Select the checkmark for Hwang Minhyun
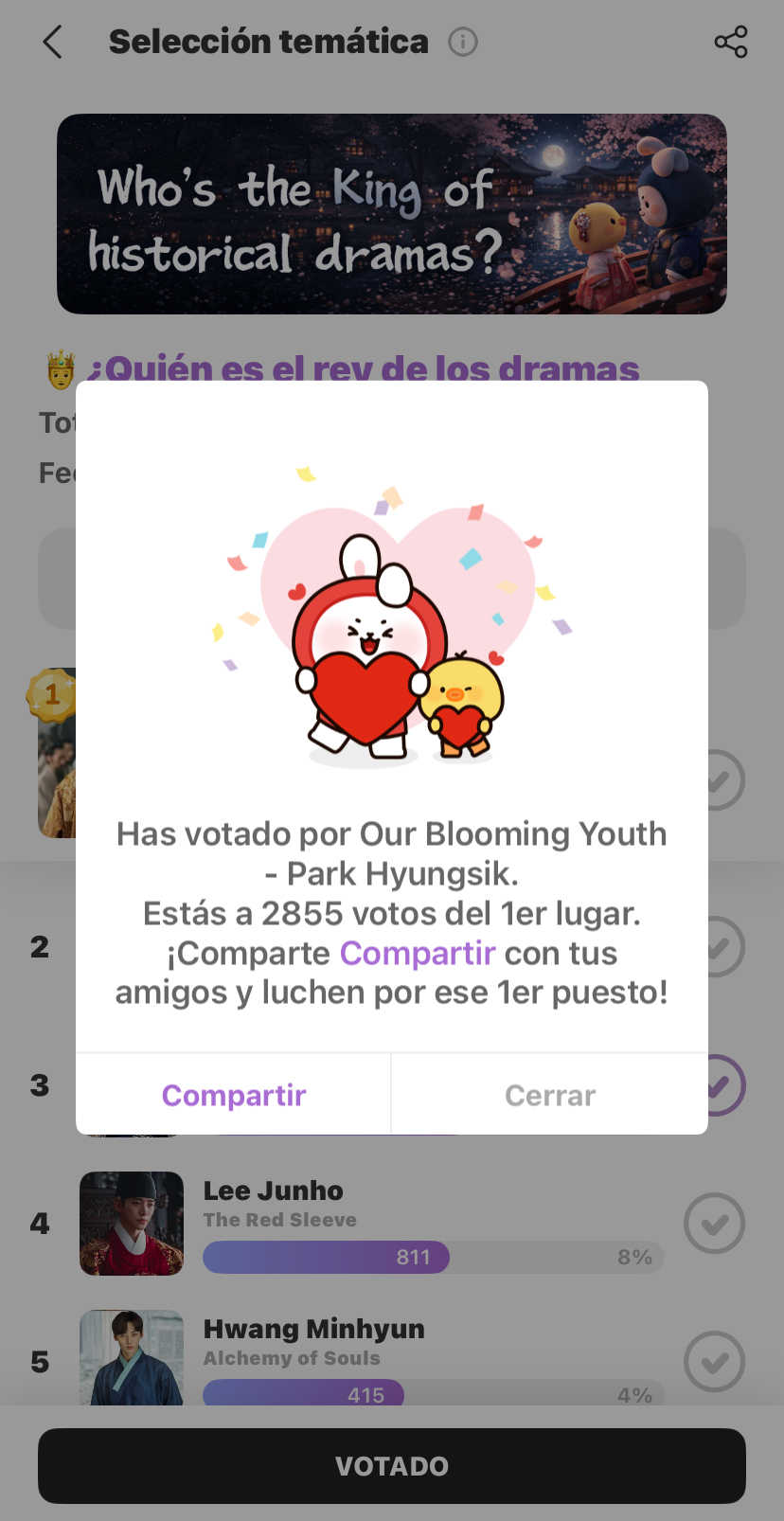This screenshot has height=1521, width=784. (x=714, y=1362)
